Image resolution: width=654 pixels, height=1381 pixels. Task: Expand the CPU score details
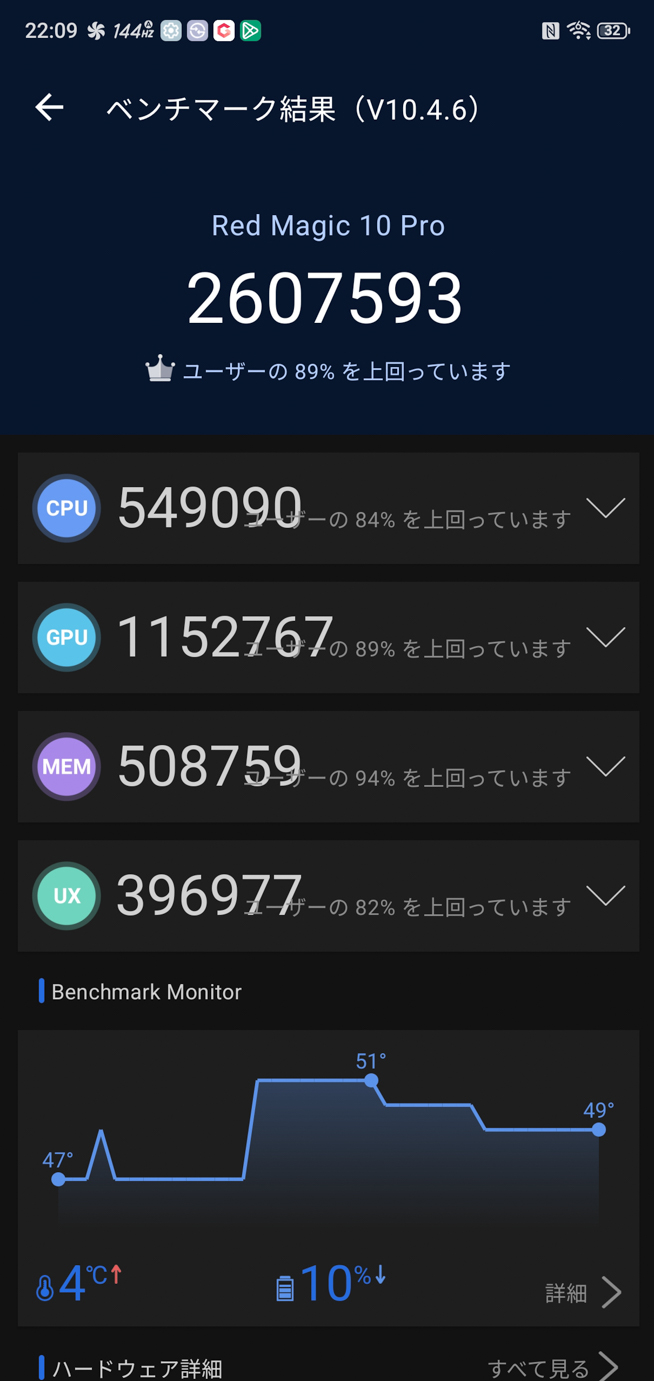(x=605, y=508)
